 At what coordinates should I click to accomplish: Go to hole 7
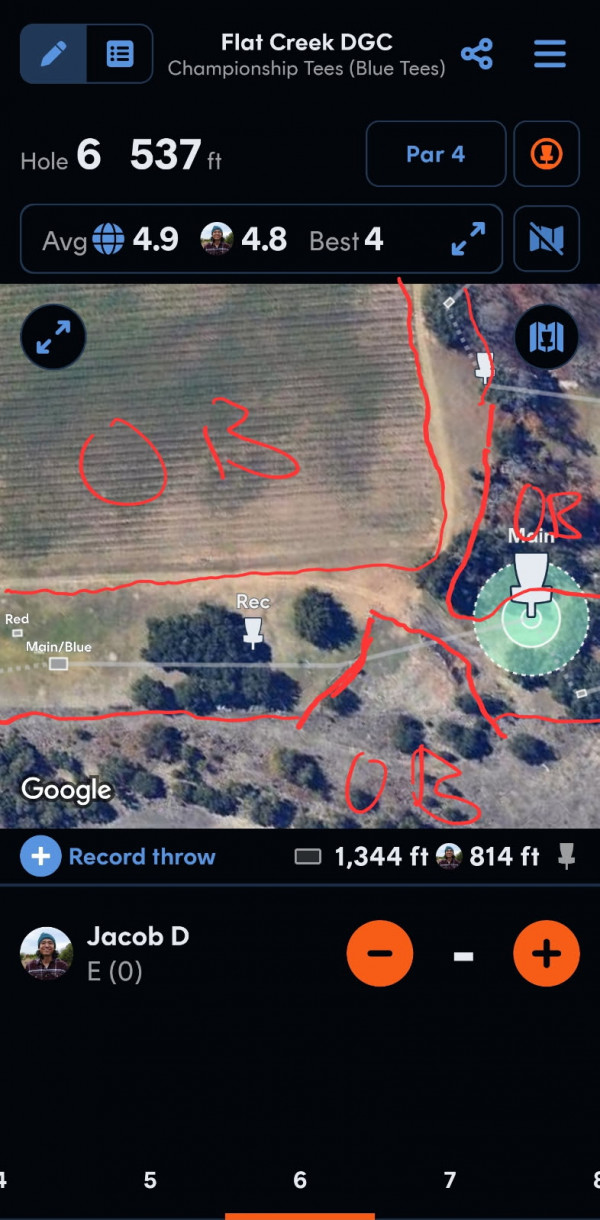450,1181
